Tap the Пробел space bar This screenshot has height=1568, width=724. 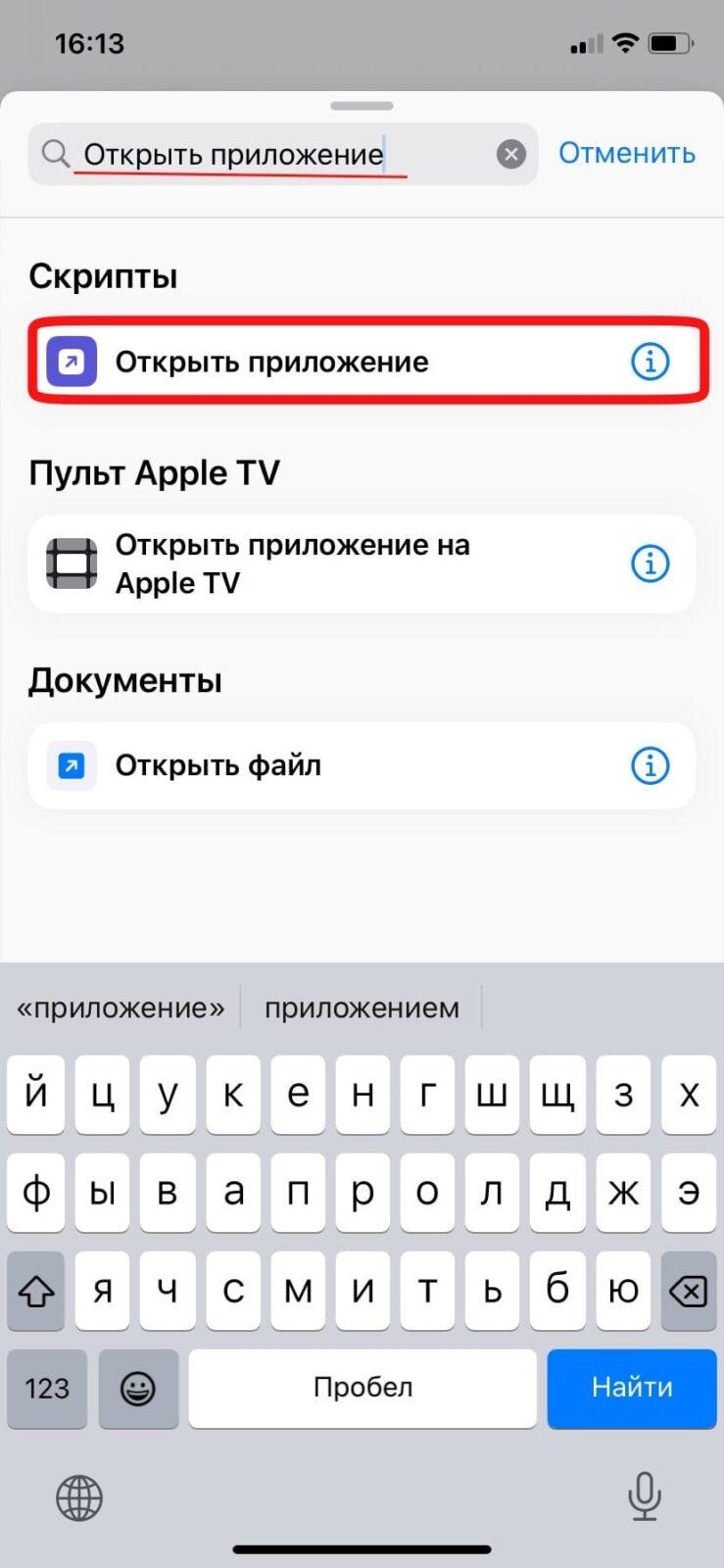tap(362, 1388)
